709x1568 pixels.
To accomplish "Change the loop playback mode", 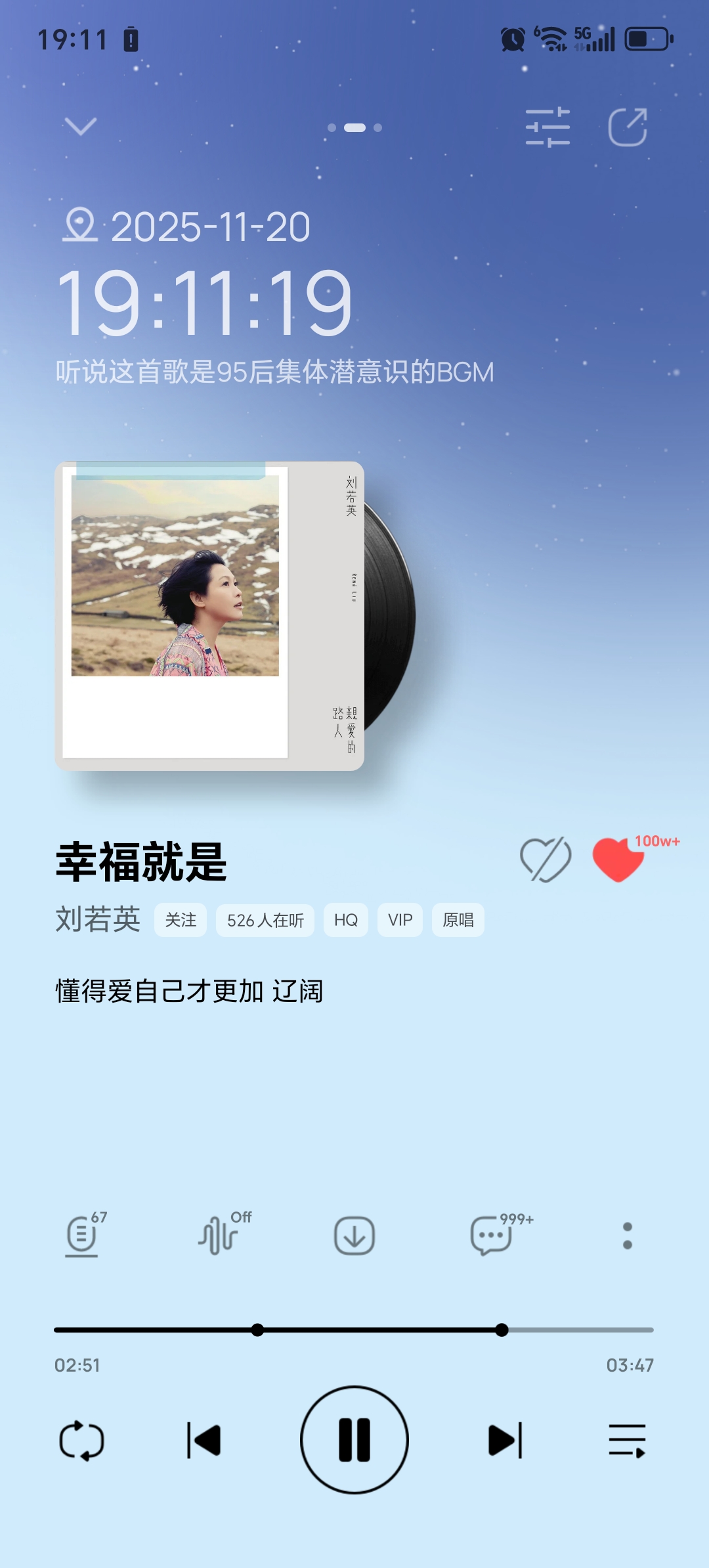I will click(x=81, y=1441).
